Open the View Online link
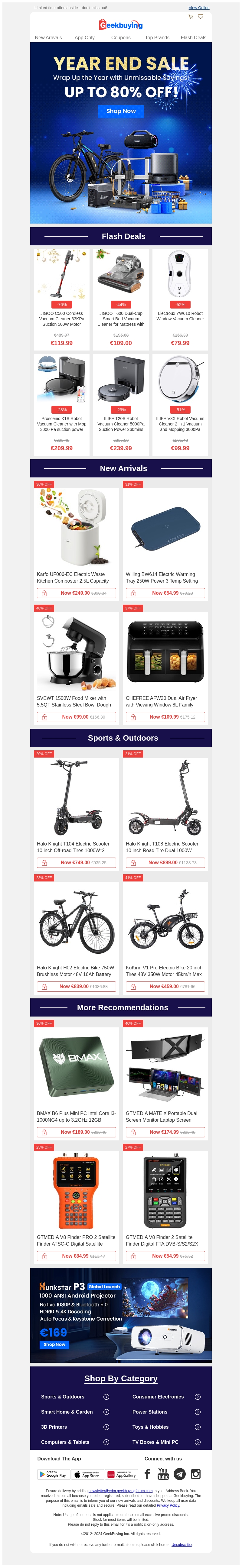 pos(199,8)
